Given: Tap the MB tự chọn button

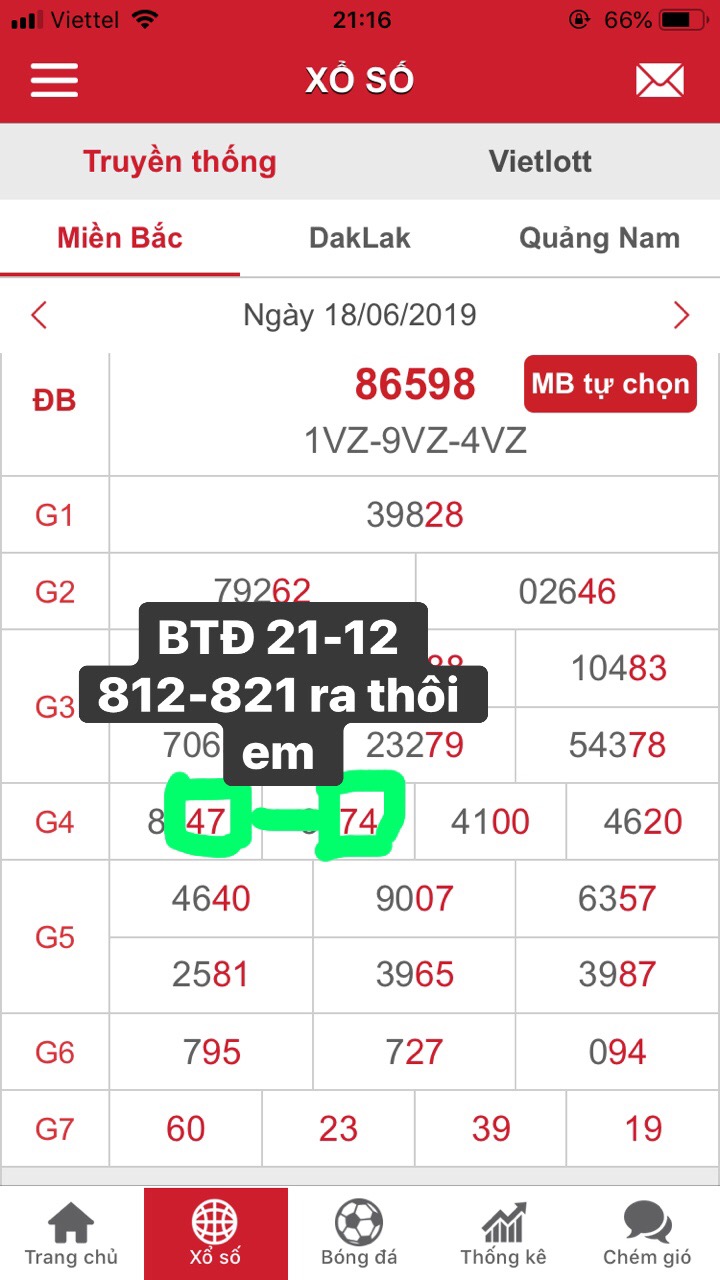Looking at the screenshot, I should point(610,384).
